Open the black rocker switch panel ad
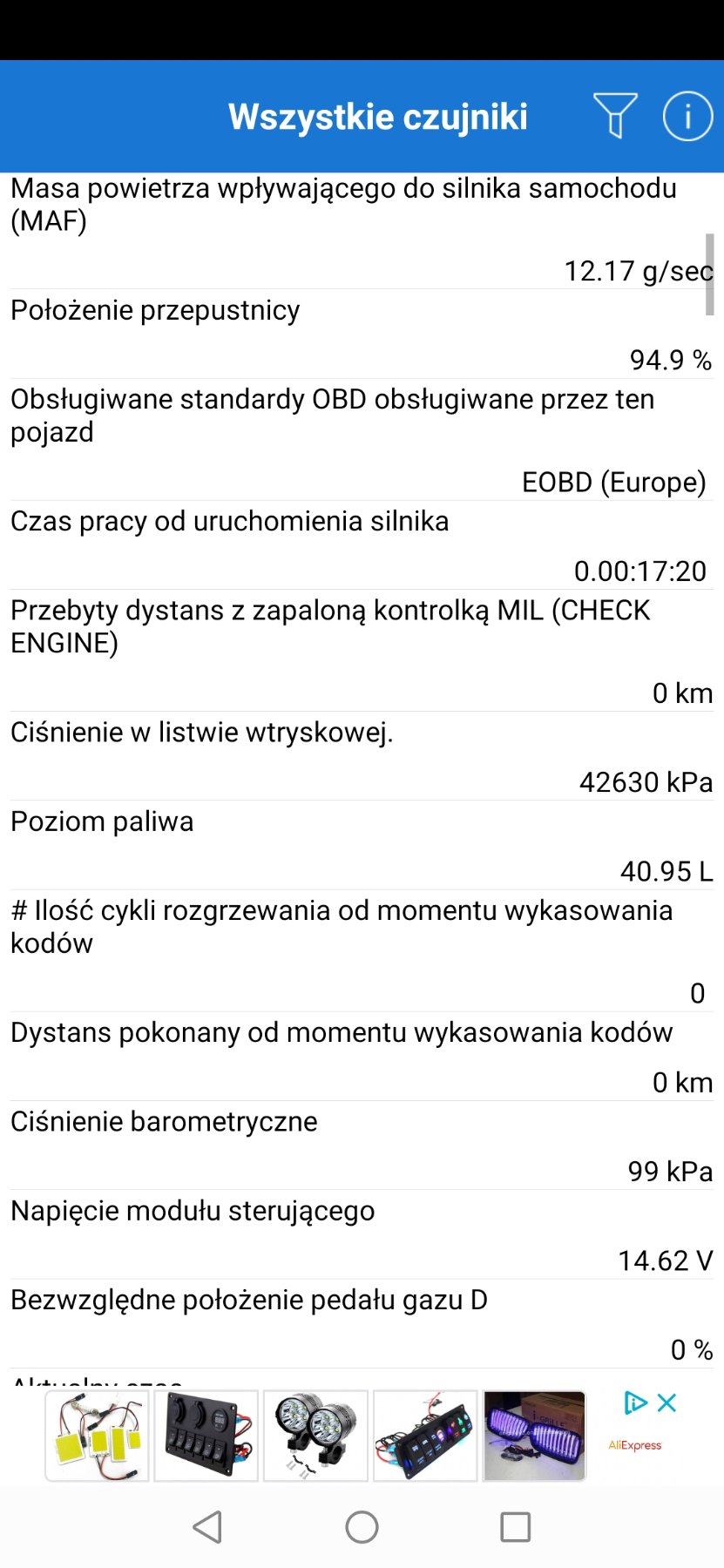This screenshot has height=1568, width=724. 206,1436
